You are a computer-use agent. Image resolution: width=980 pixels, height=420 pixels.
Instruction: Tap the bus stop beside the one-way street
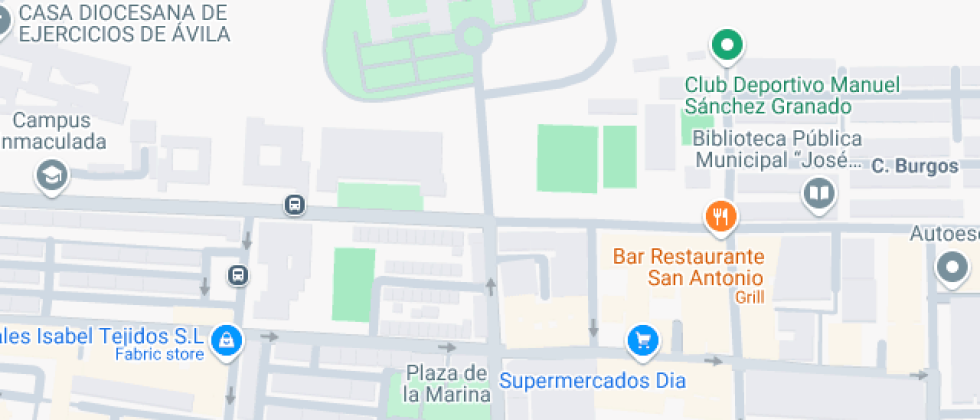(238, 274)
